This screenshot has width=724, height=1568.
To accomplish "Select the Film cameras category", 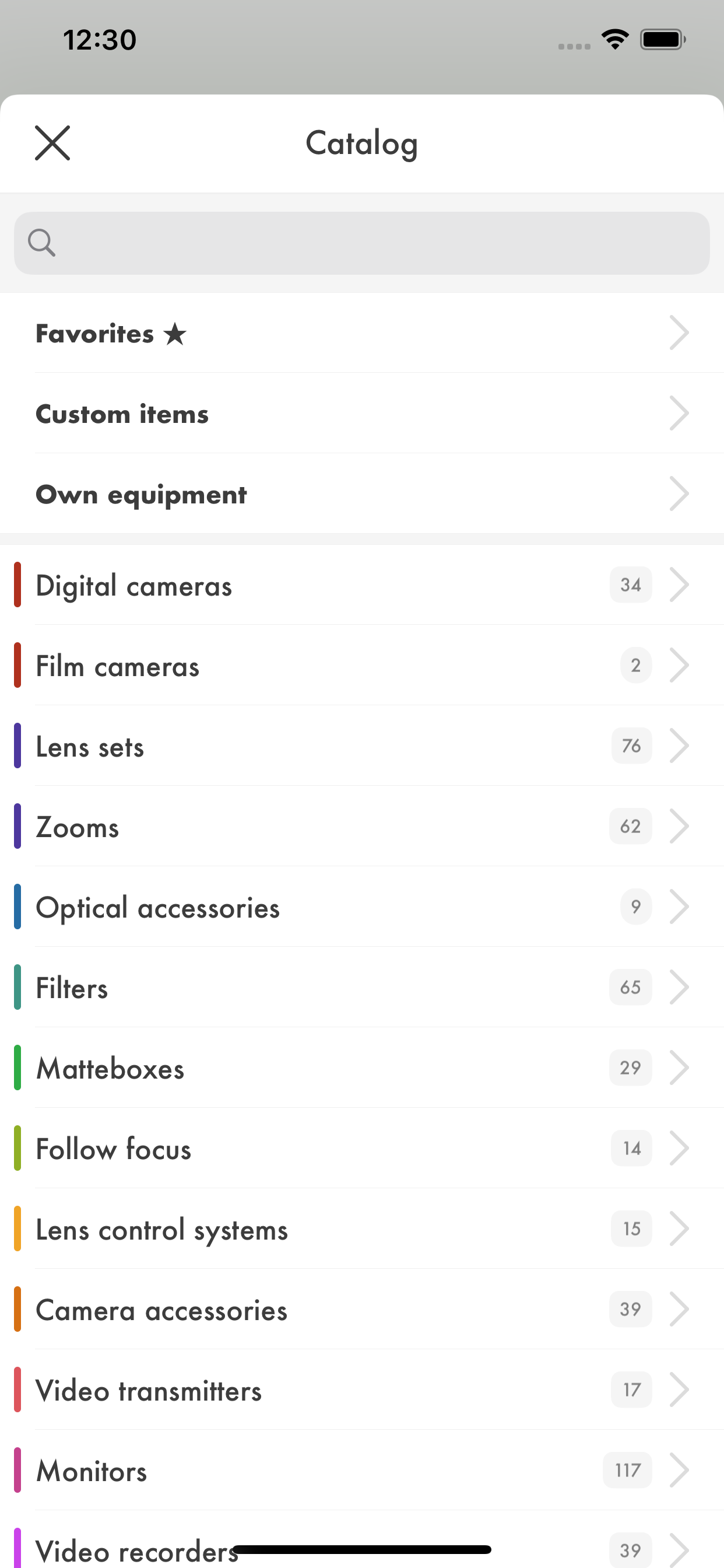I will pyautogui.click(x=362, y=666).
